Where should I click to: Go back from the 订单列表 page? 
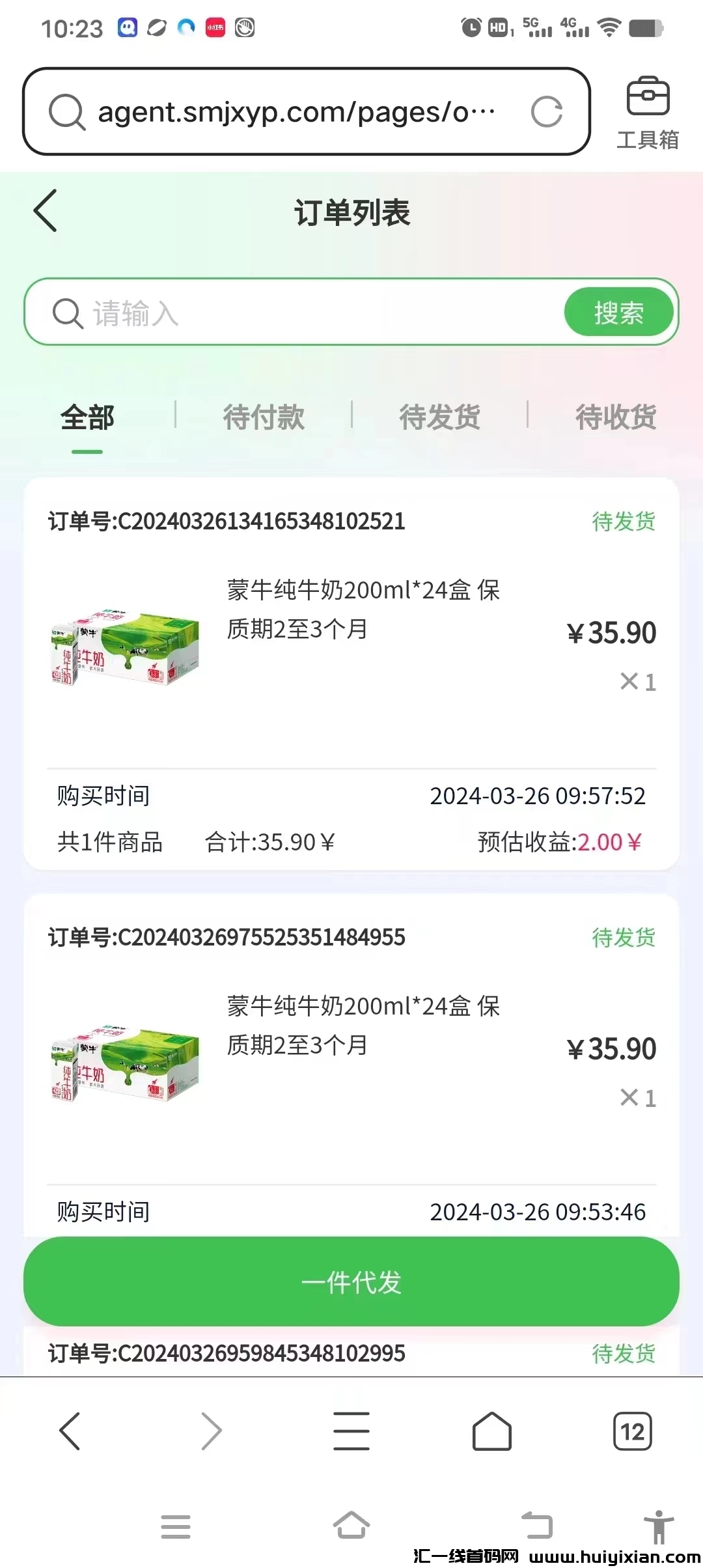tap(46, 211)
